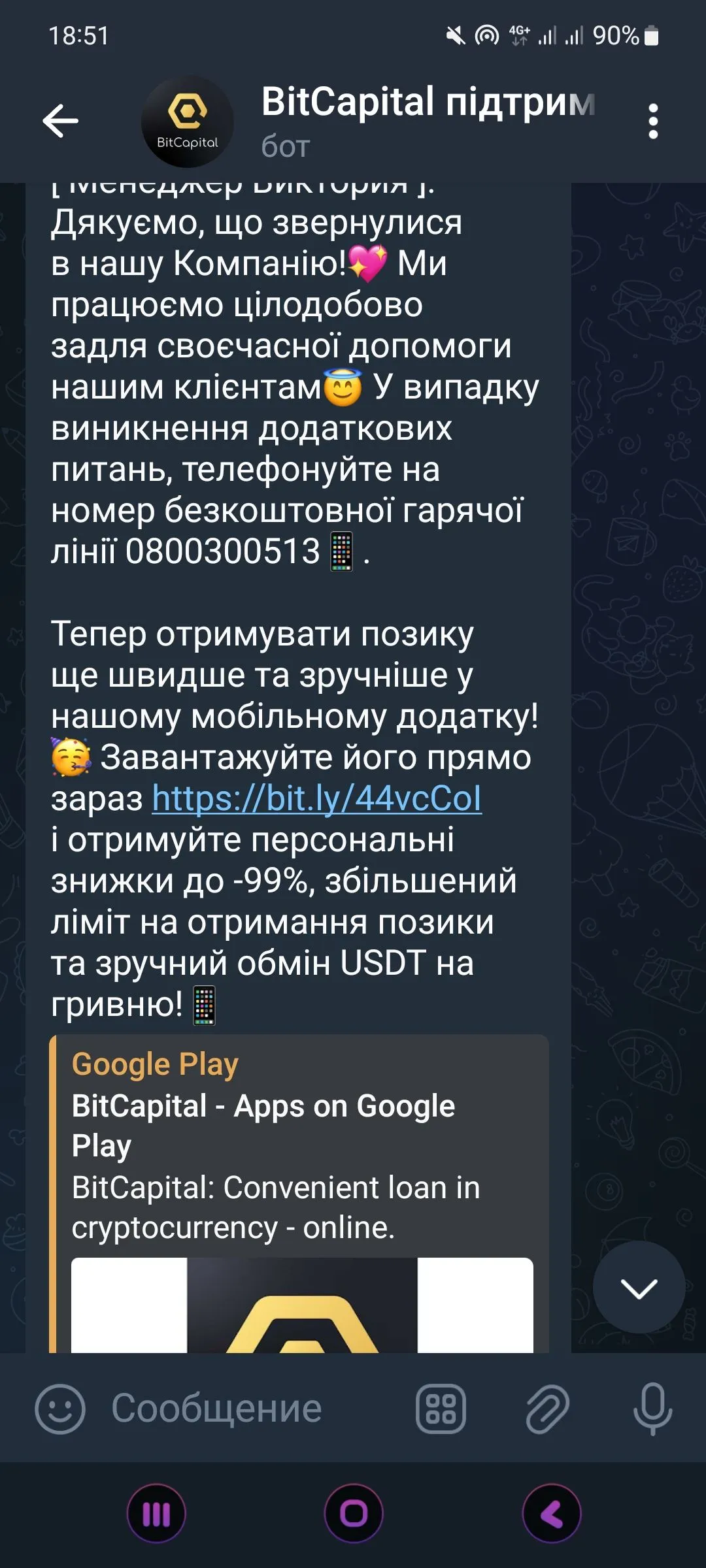Image resolution: width=706 pixels, height=1568 pixels.
Task: Show the bot command keyboard
Action: [441, 1409]
